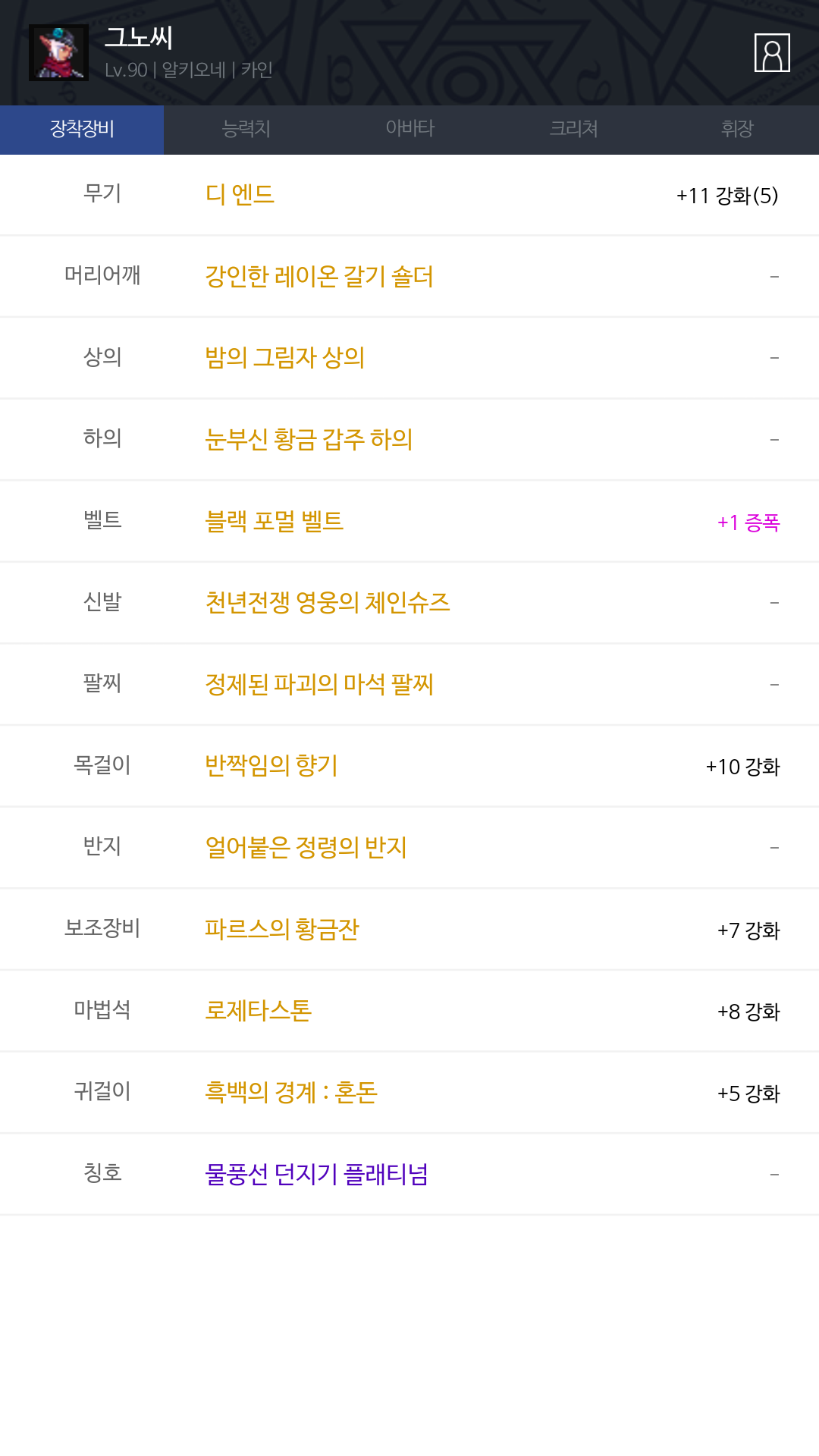Open 정제된 파괴의 마석 팔찌
Viewport: 819px width, 1456px height.
point(319,685)
